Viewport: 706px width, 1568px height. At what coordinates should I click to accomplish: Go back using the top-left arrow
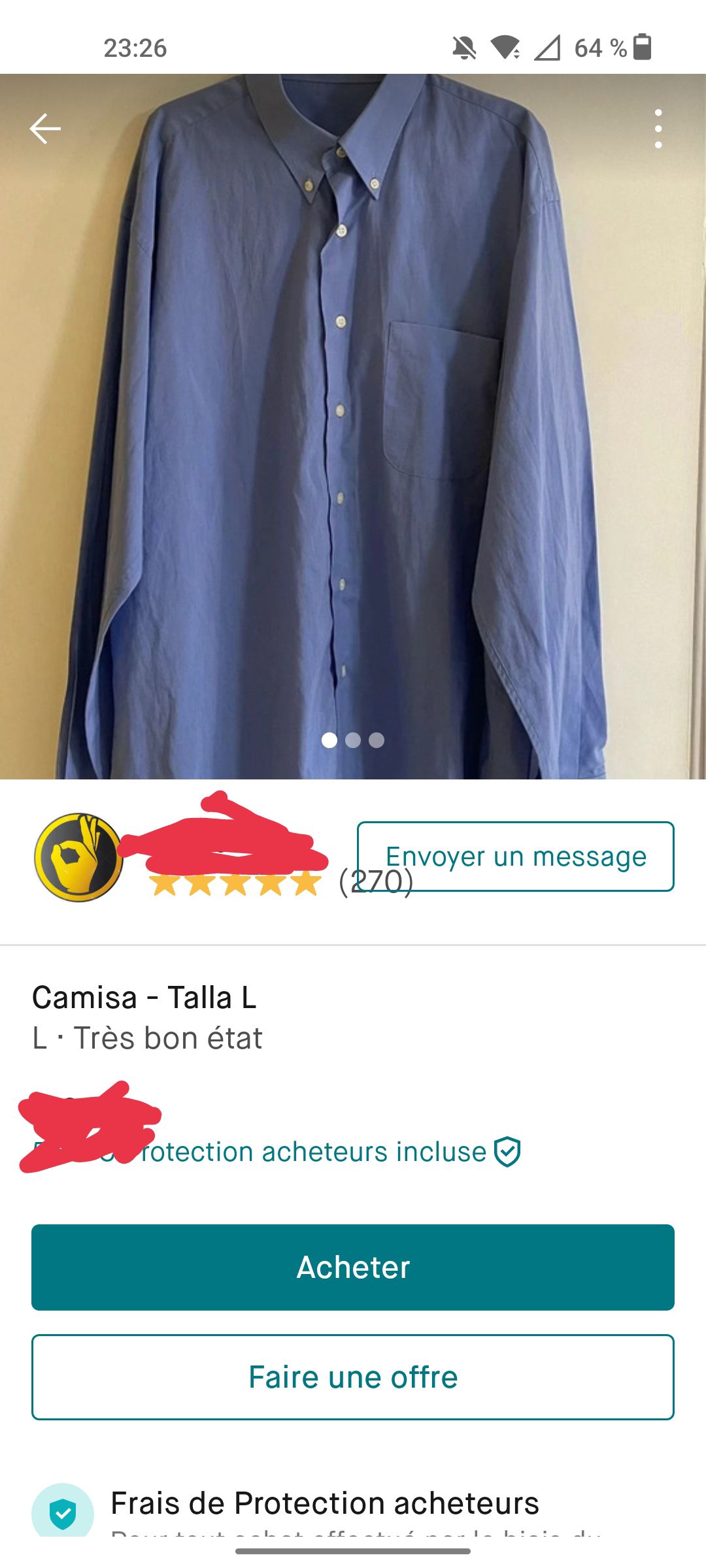(45, 129)
